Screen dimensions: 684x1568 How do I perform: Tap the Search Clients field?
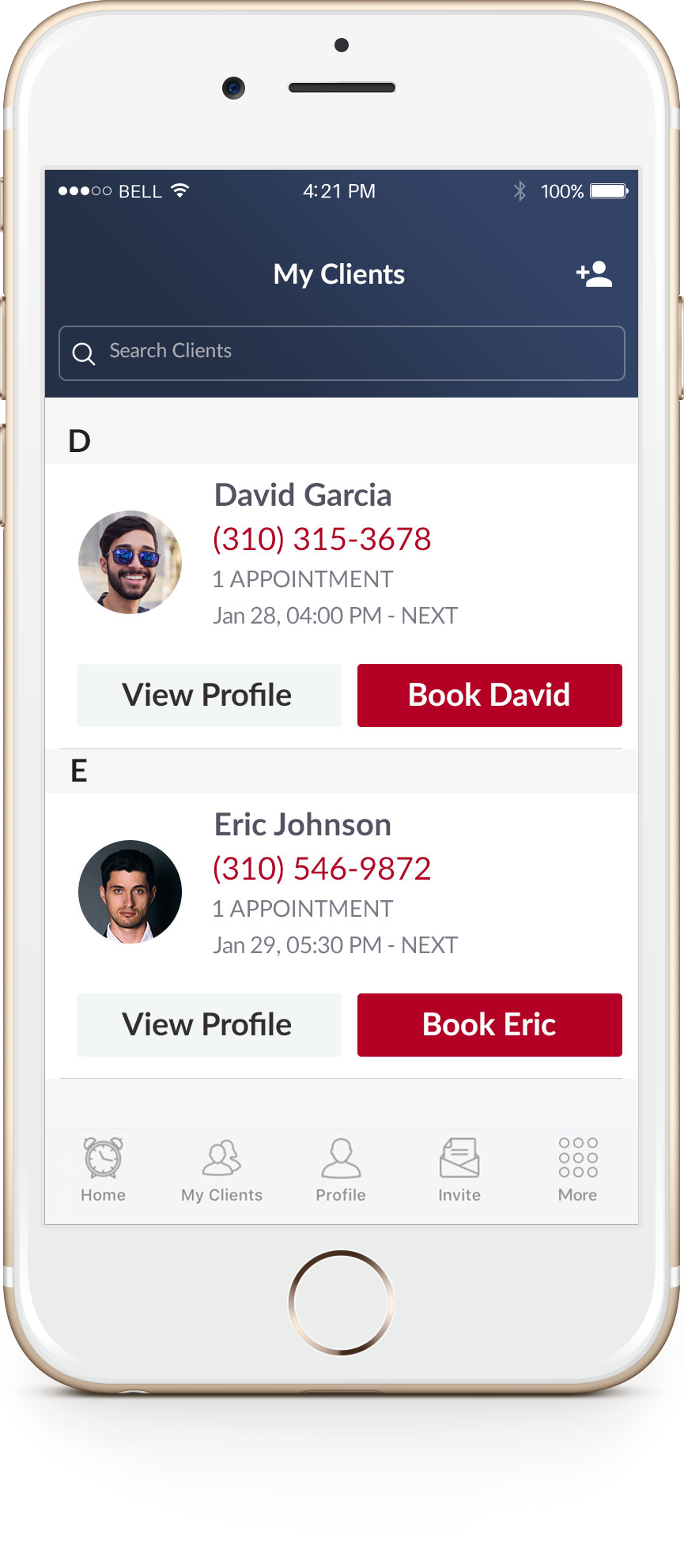click(342, 352)
